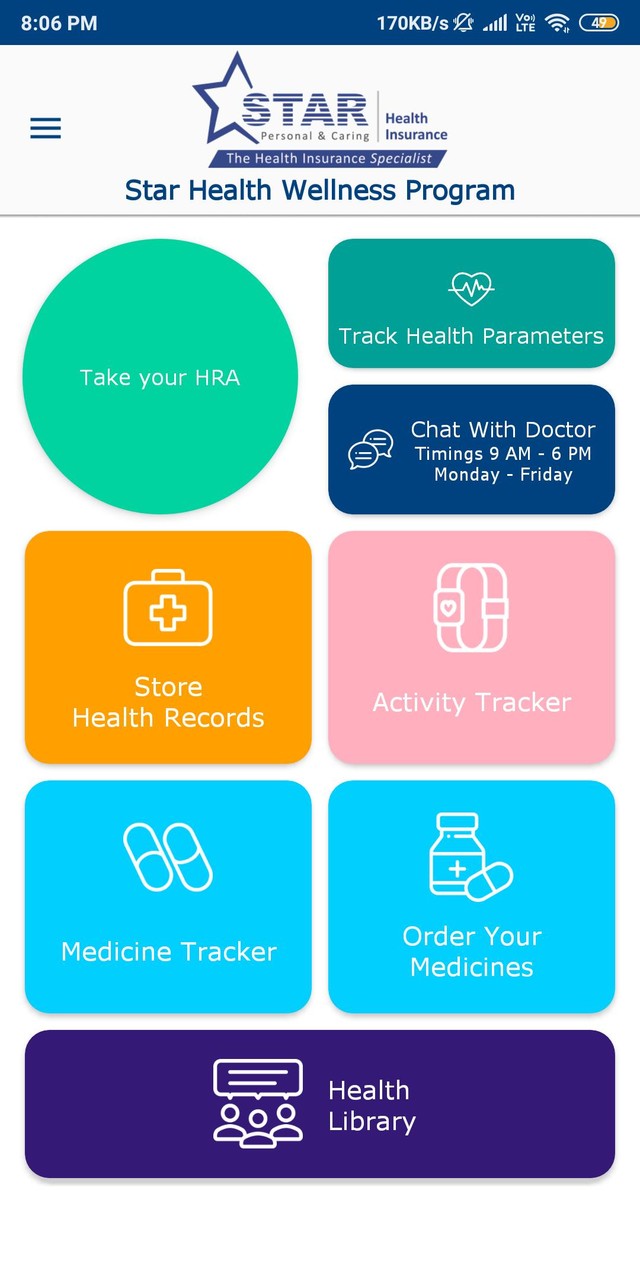Open Track Health Parameters

(x=471, y=304)
